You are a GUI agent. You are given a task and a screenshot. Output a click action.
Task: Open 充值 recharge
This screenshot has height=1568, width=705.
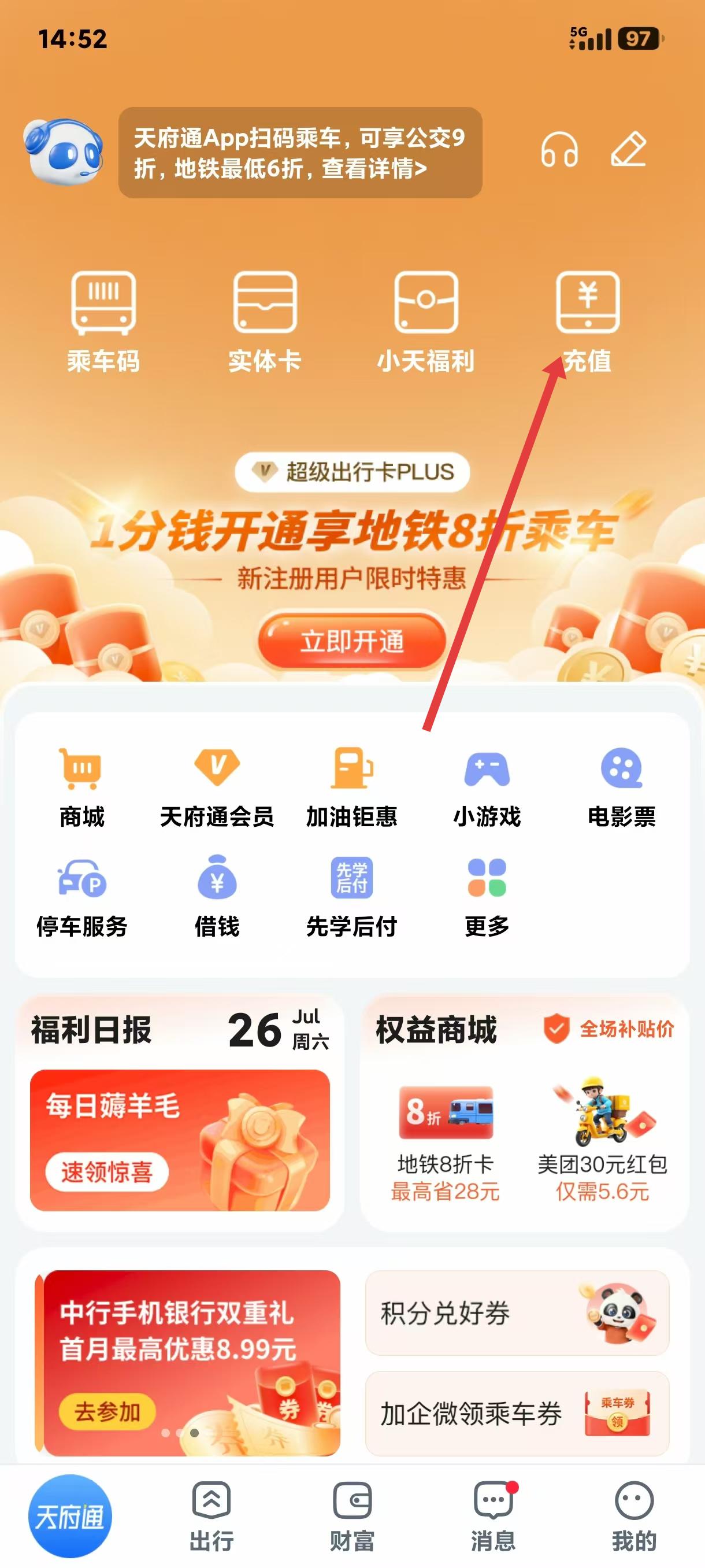click(587, 321)
